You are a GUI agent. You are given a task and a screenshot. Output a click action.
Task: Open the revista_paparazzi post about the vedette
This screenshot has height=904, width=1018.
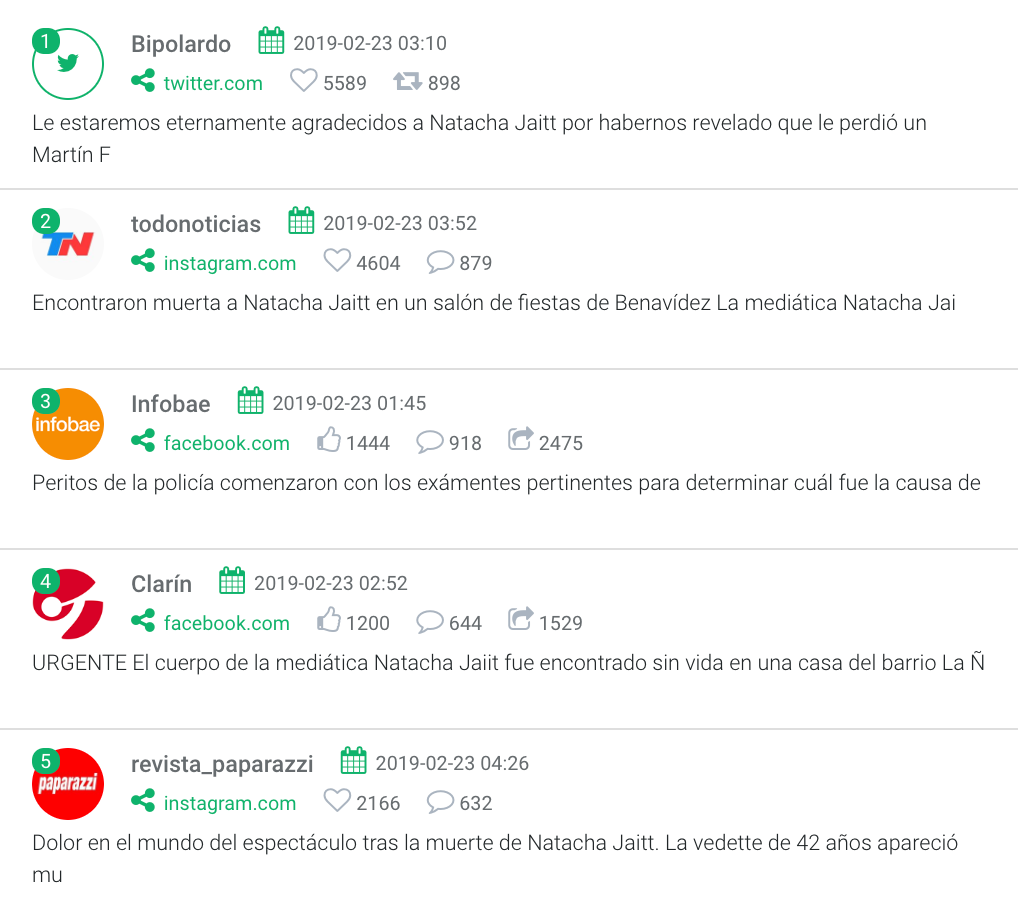coord(495,843)
